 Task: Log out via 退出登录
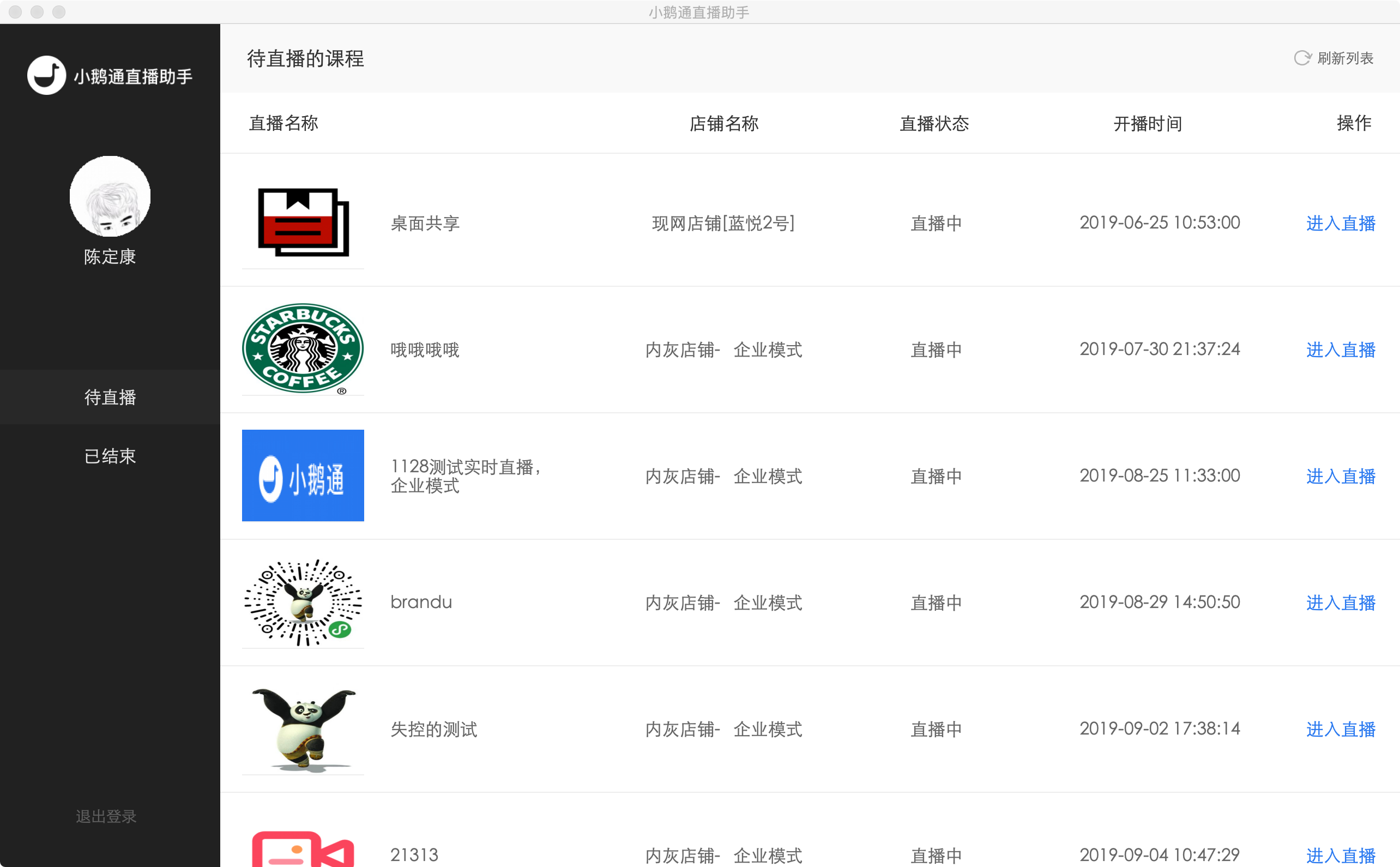point(106,816)
